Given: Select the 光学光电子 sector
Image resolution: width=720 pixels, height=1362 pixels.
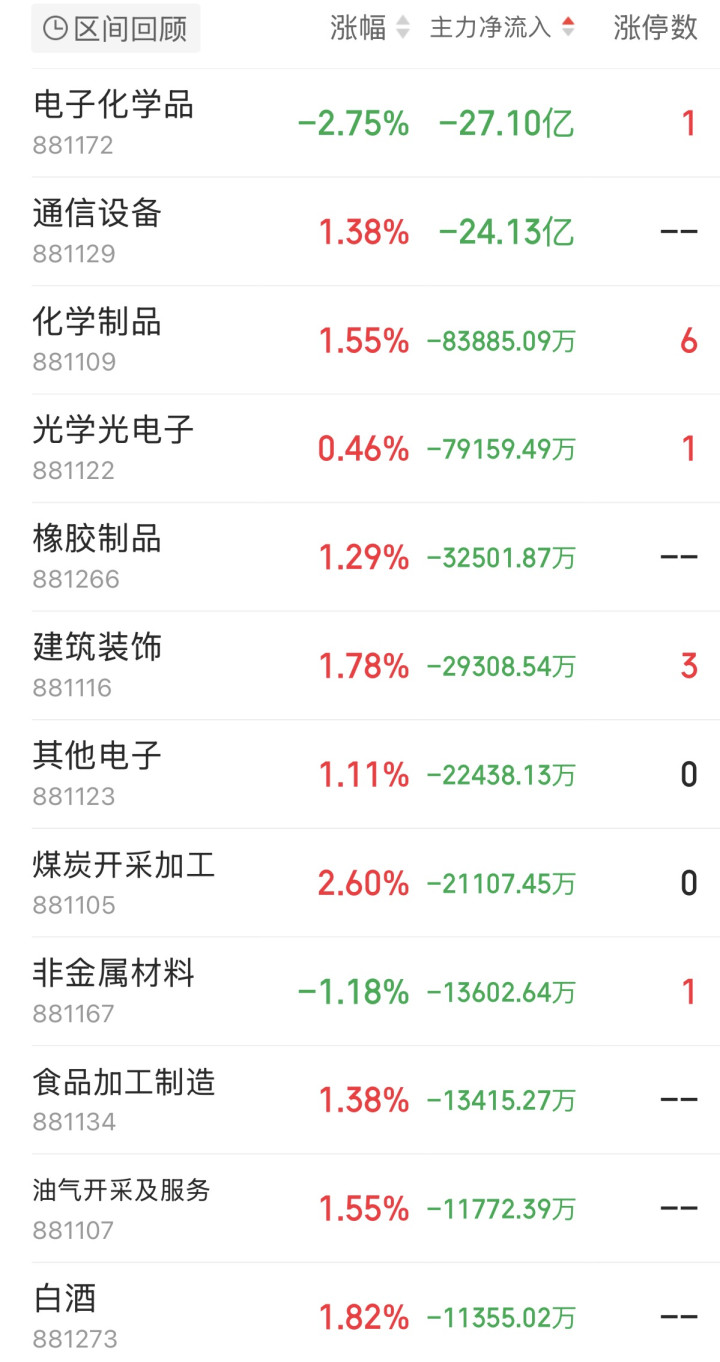Looking at the screenshot, I should 360,449.
